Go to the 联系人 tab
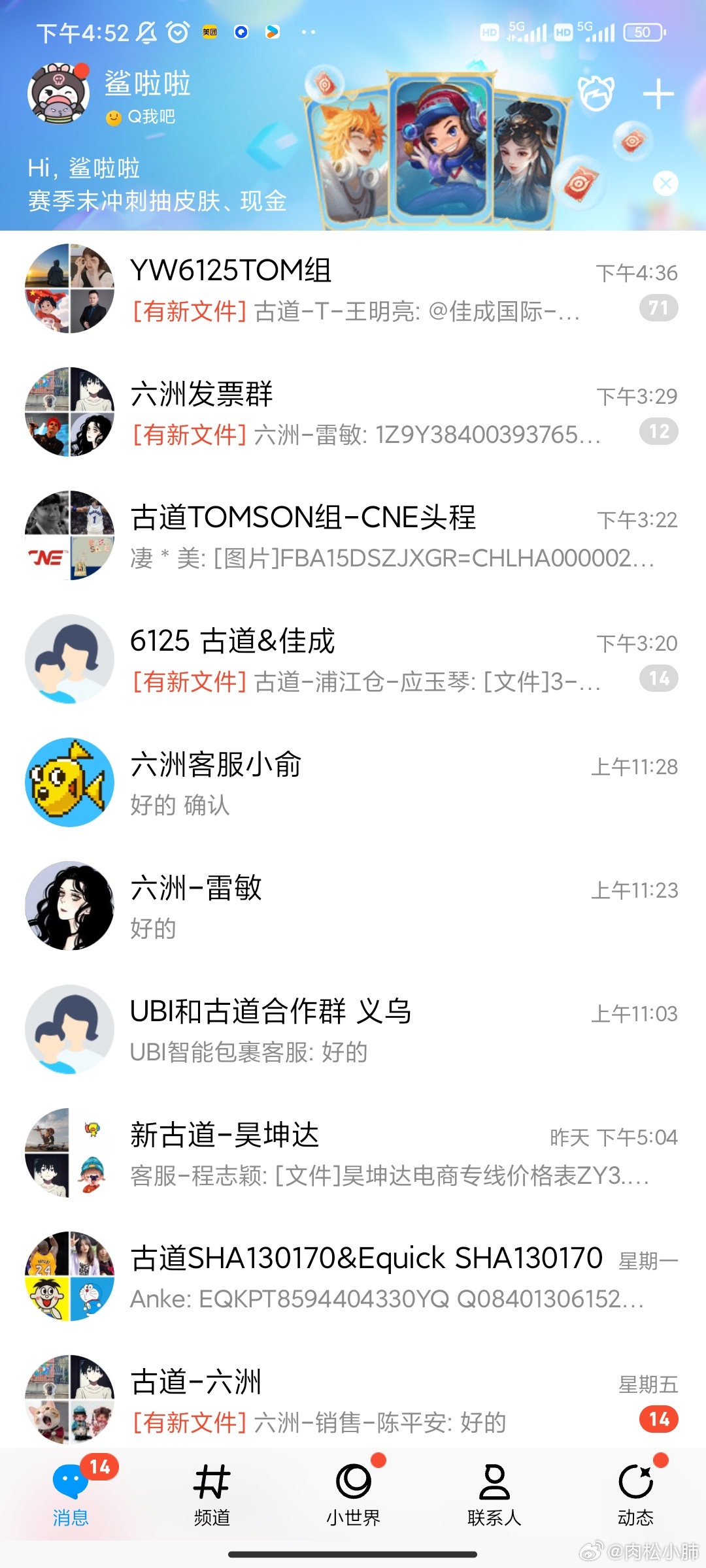 (x=494, y=1494)
